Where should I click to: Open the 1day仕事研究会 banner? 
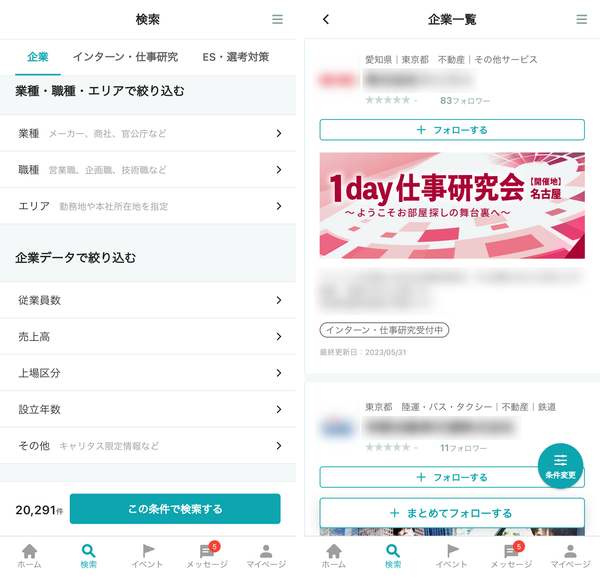point(452,206)
